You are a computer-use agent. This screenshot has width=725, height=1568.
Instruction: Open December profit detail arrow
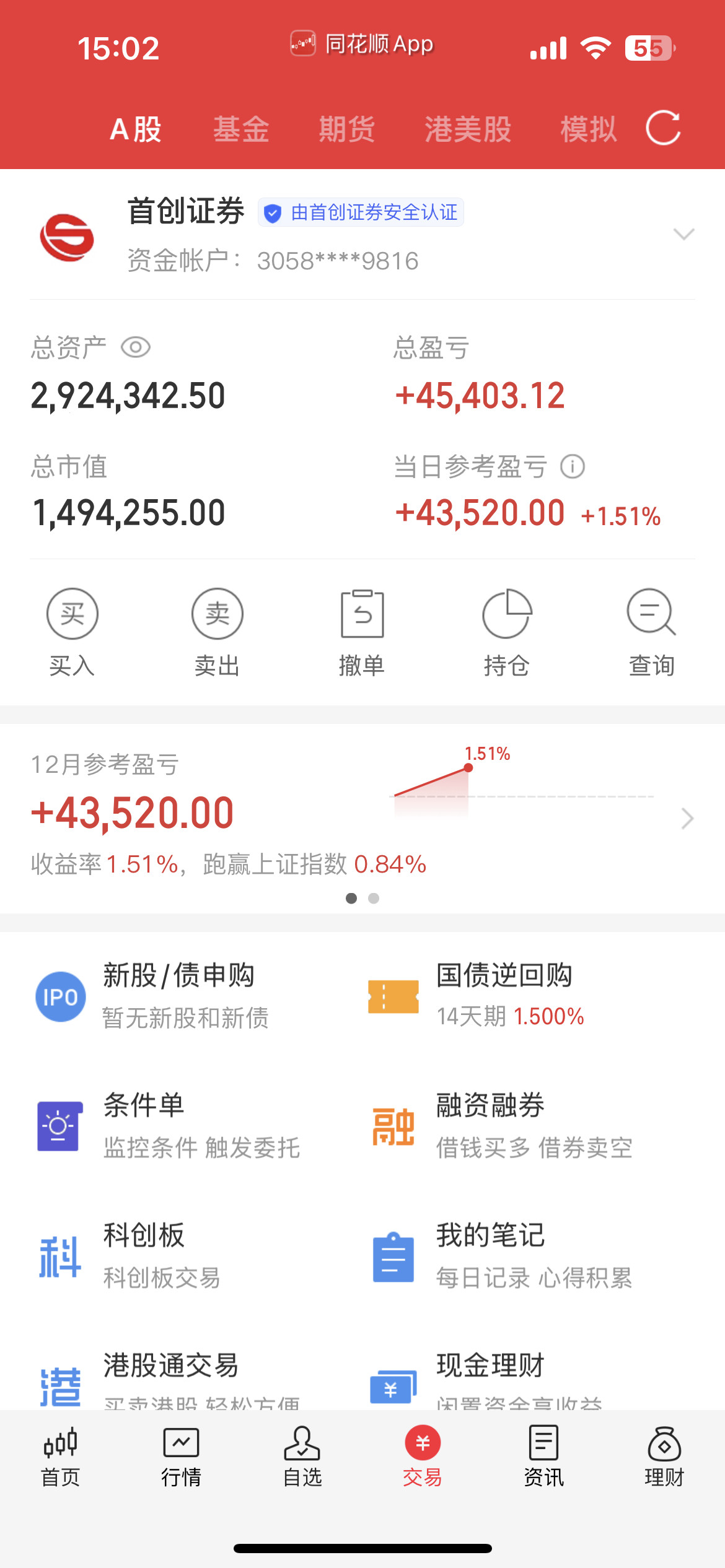click(687, 819)
